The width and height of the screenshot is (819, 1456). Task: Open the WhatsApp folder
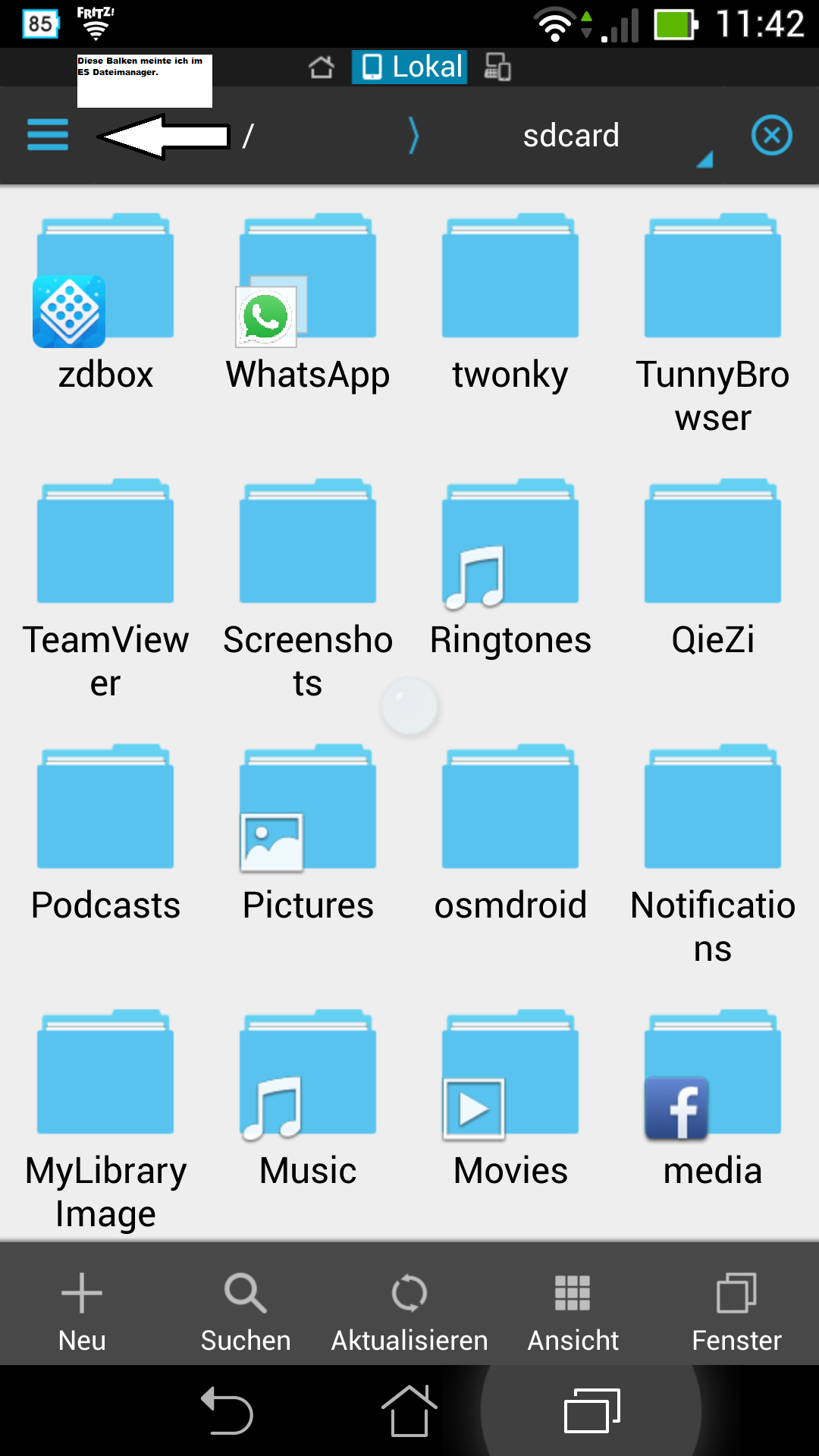[308, 303]
